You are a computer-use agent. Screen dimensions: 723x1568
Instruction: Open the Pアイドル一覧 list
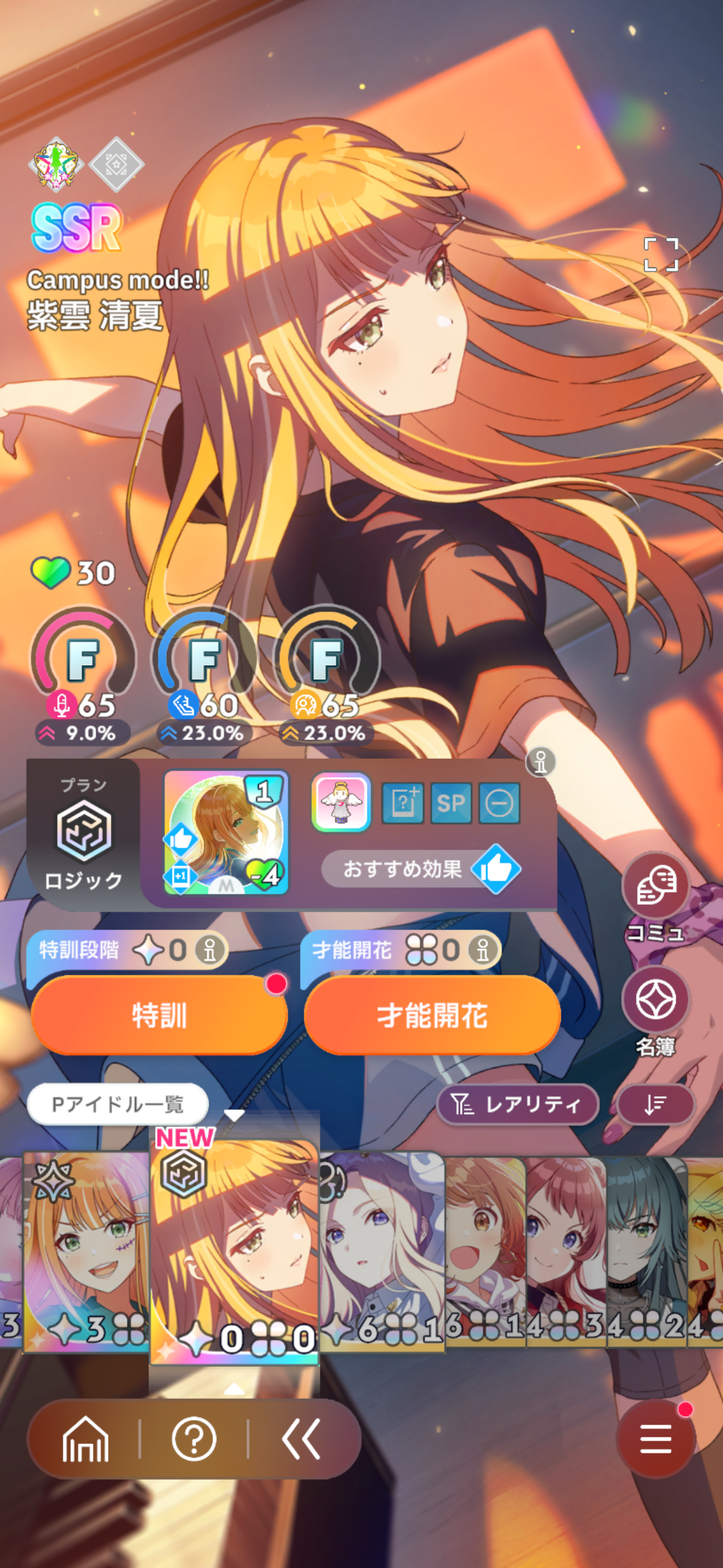(118, 1104)
